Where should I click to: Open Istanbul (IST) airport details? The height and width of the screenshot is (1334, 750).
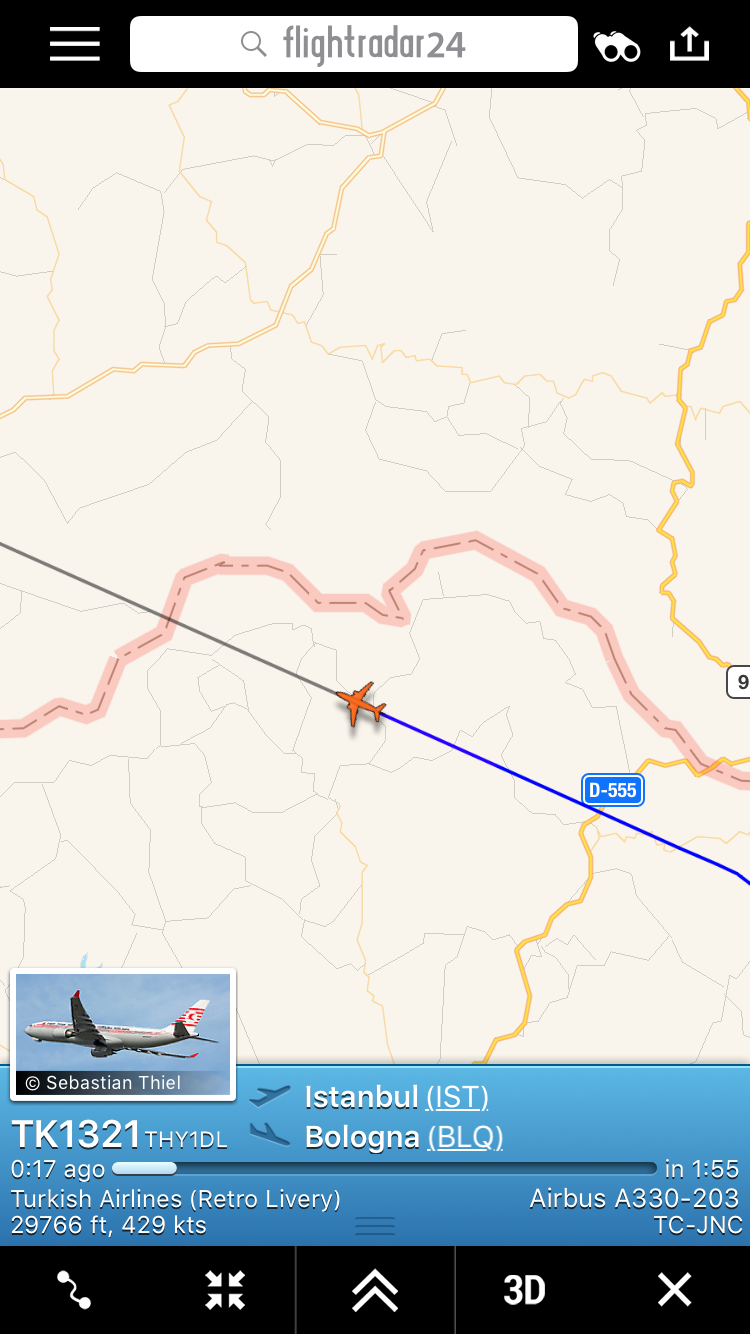coord(457,1097)
